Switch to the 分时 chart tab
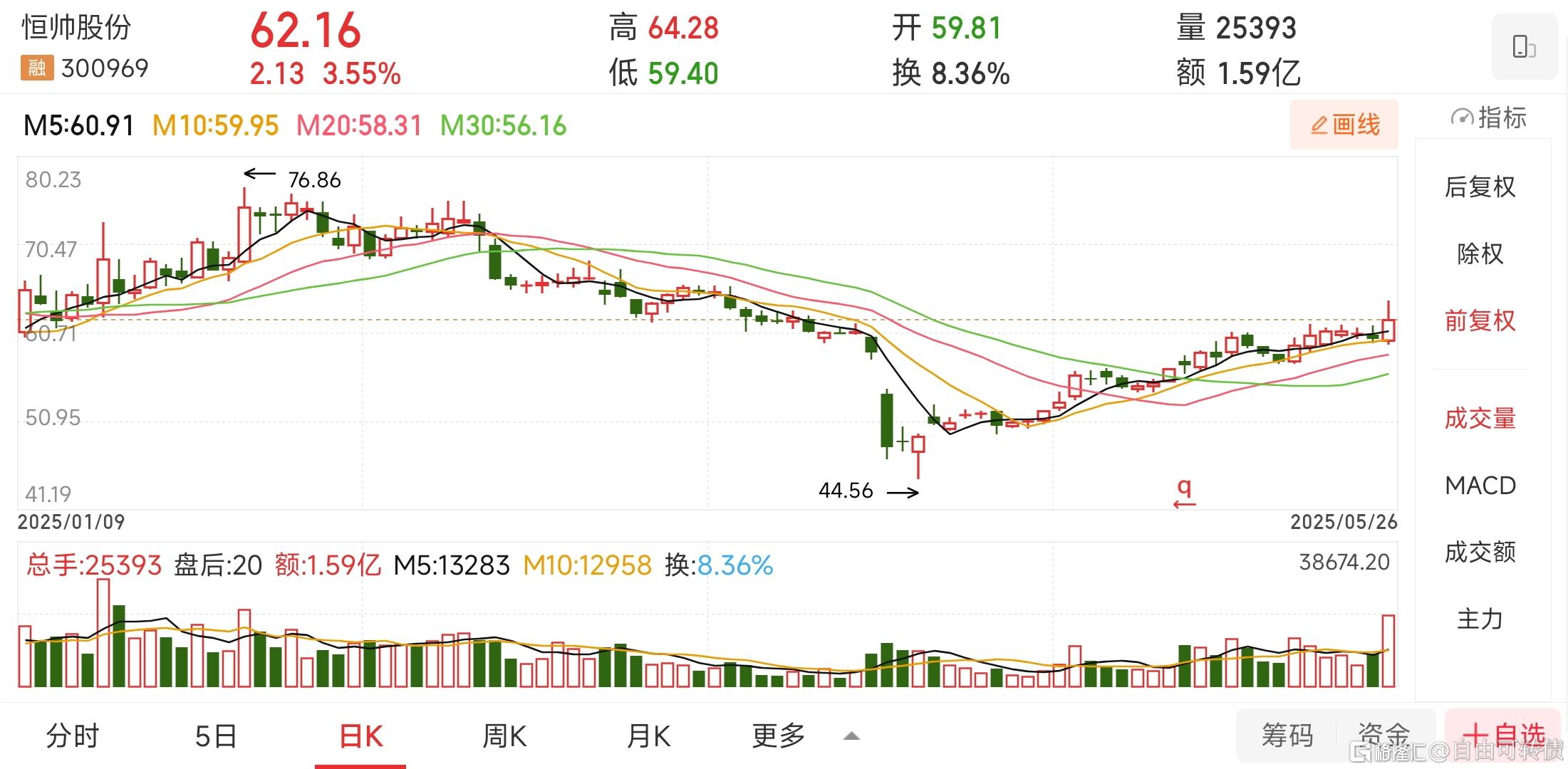The height and width of the screenshot is (769, 1568). pos(72,736)
